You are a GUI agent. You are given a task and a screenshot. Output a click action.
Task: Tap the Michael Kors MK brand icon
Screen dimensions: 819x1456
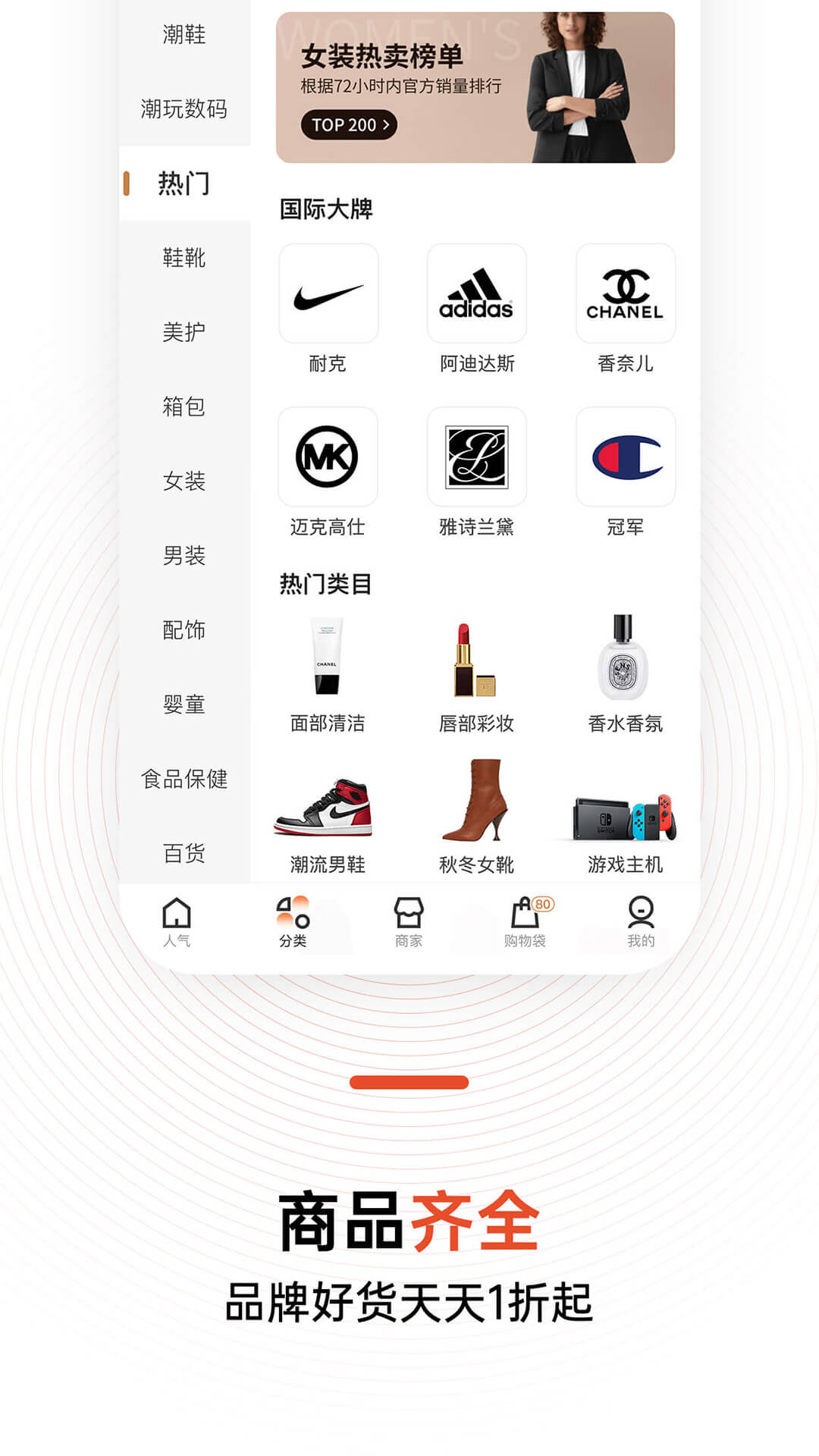(328, 457)
